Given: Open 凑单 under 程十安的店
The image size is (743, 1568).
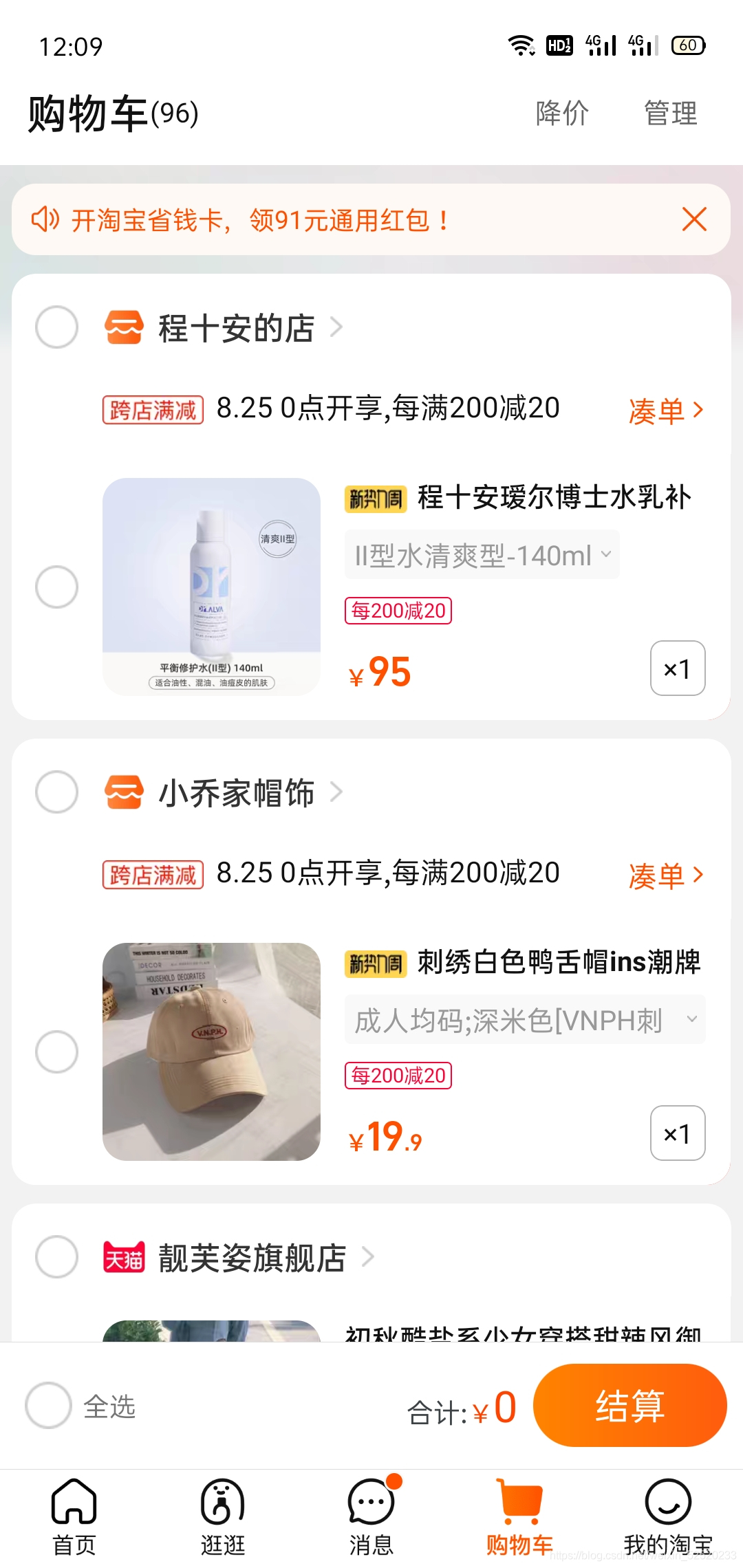Looking at the screenshot, I should click(665, 411).
